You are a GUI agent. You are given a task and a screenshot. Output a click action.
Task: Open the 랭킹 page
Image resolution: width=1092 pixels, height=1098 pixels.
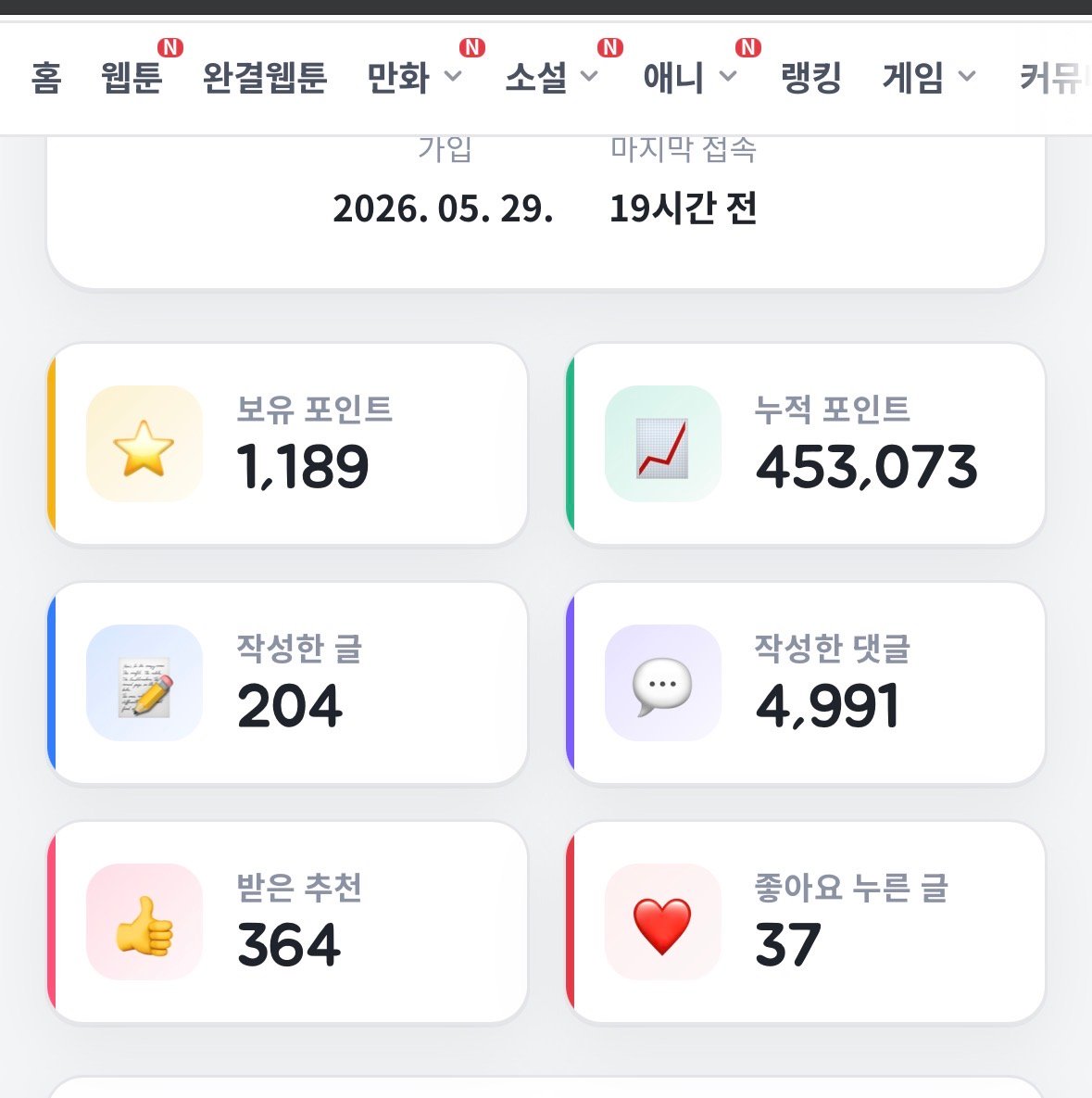click(810, 77)
